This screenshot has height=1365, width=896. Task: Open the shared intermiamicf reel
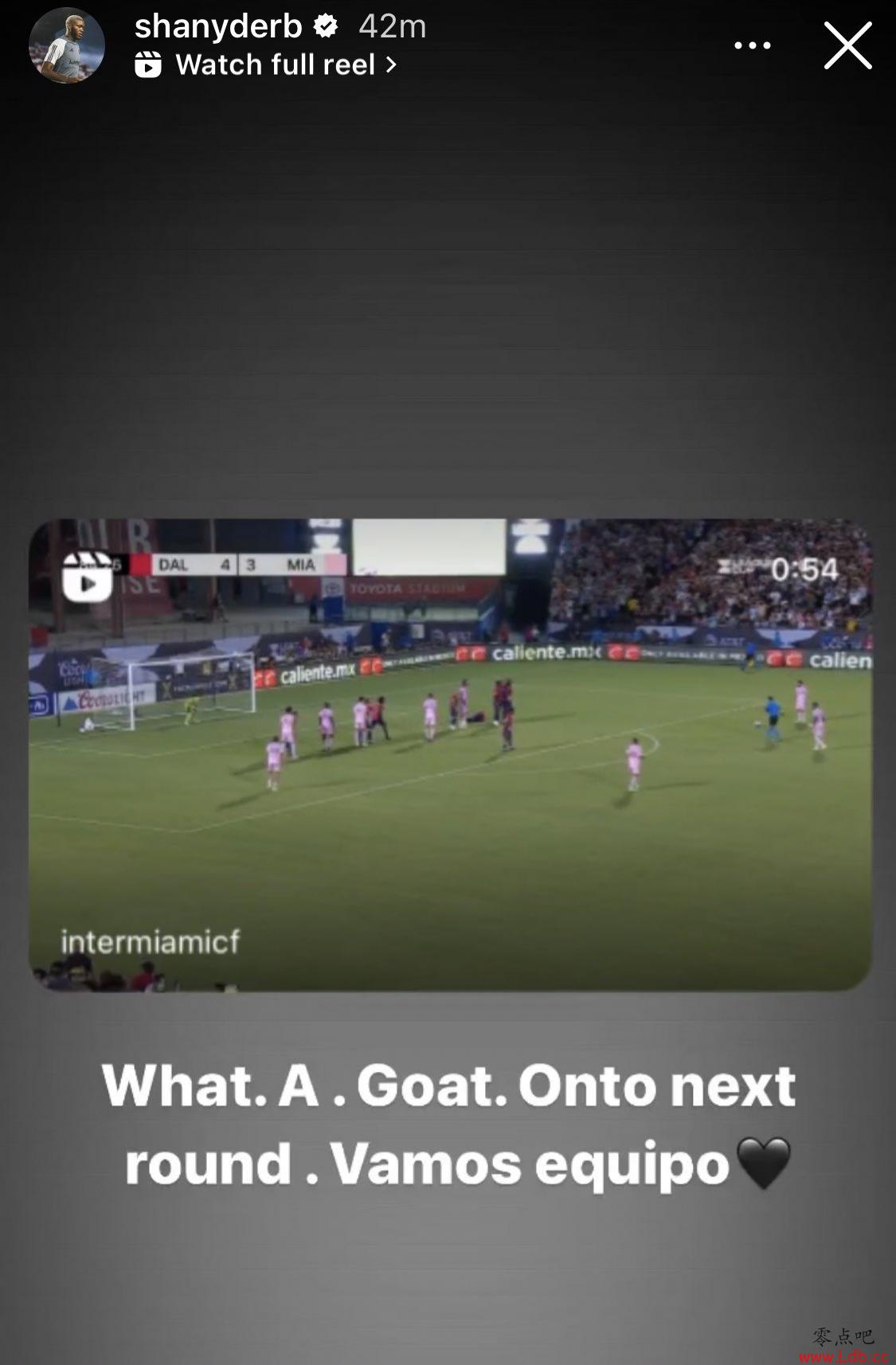pos(450,753)
